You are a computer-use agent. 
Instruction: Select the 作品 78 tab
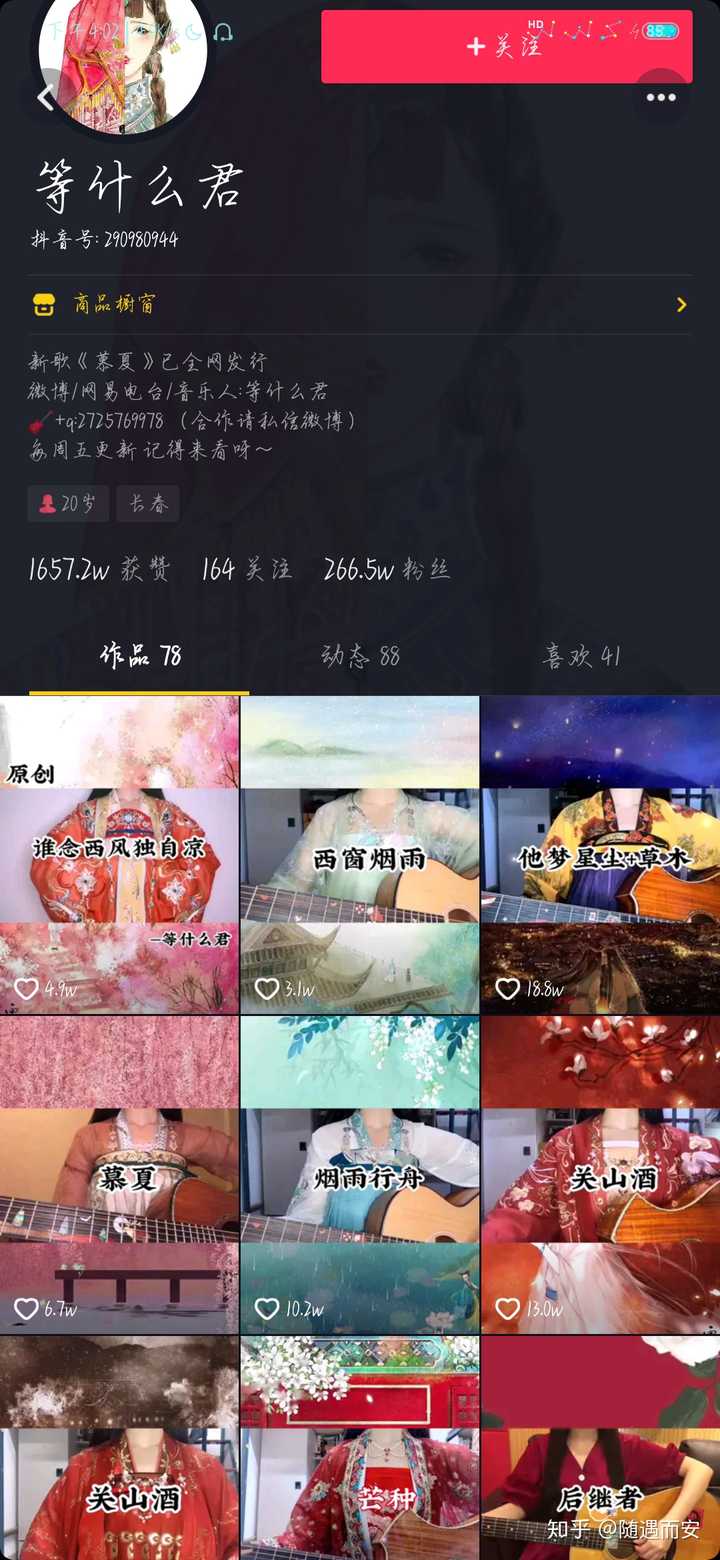(x=140, y=656)
